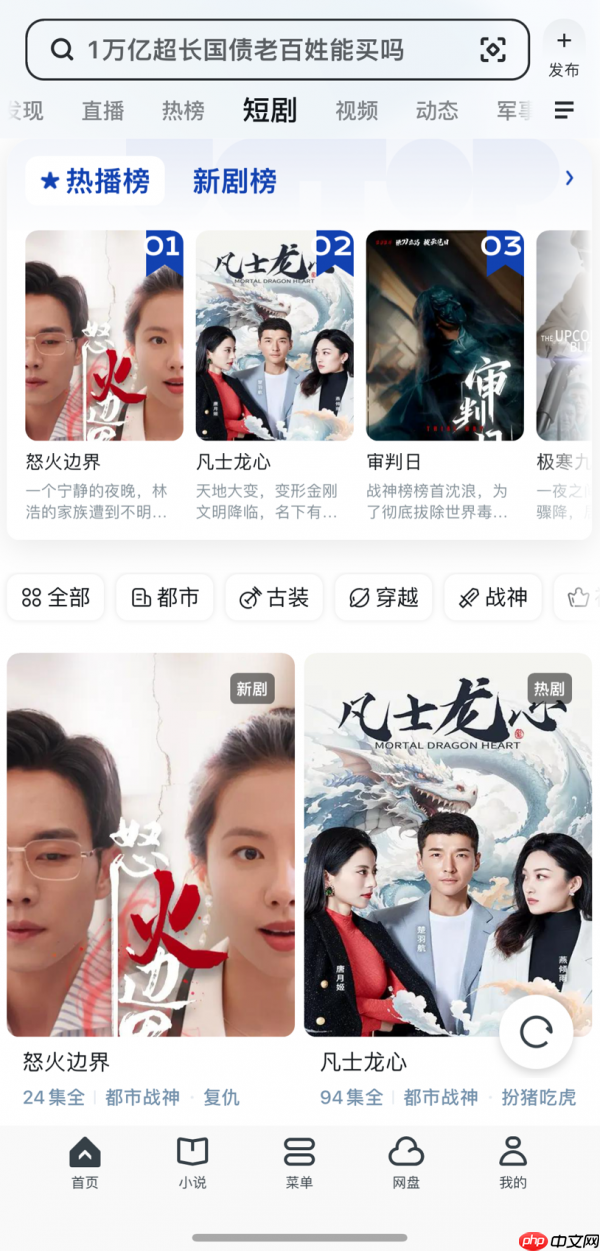The height and width of the screenshot is (1251, 600).
Task: Open the 我的 profile tab
Action: (513, 1163)
